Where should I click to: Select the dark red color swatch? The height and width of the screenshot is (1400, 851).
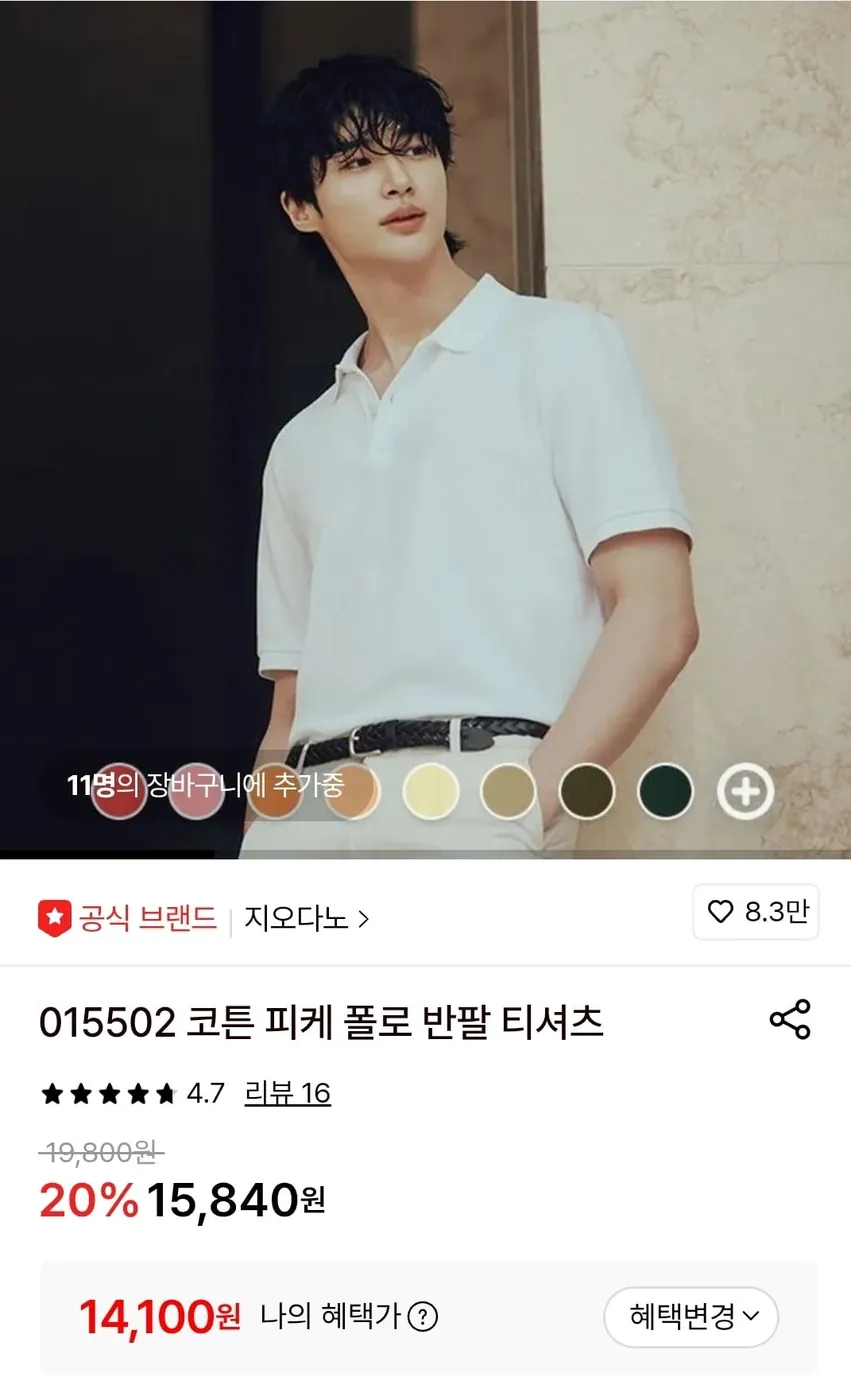[x=120, y=790]
